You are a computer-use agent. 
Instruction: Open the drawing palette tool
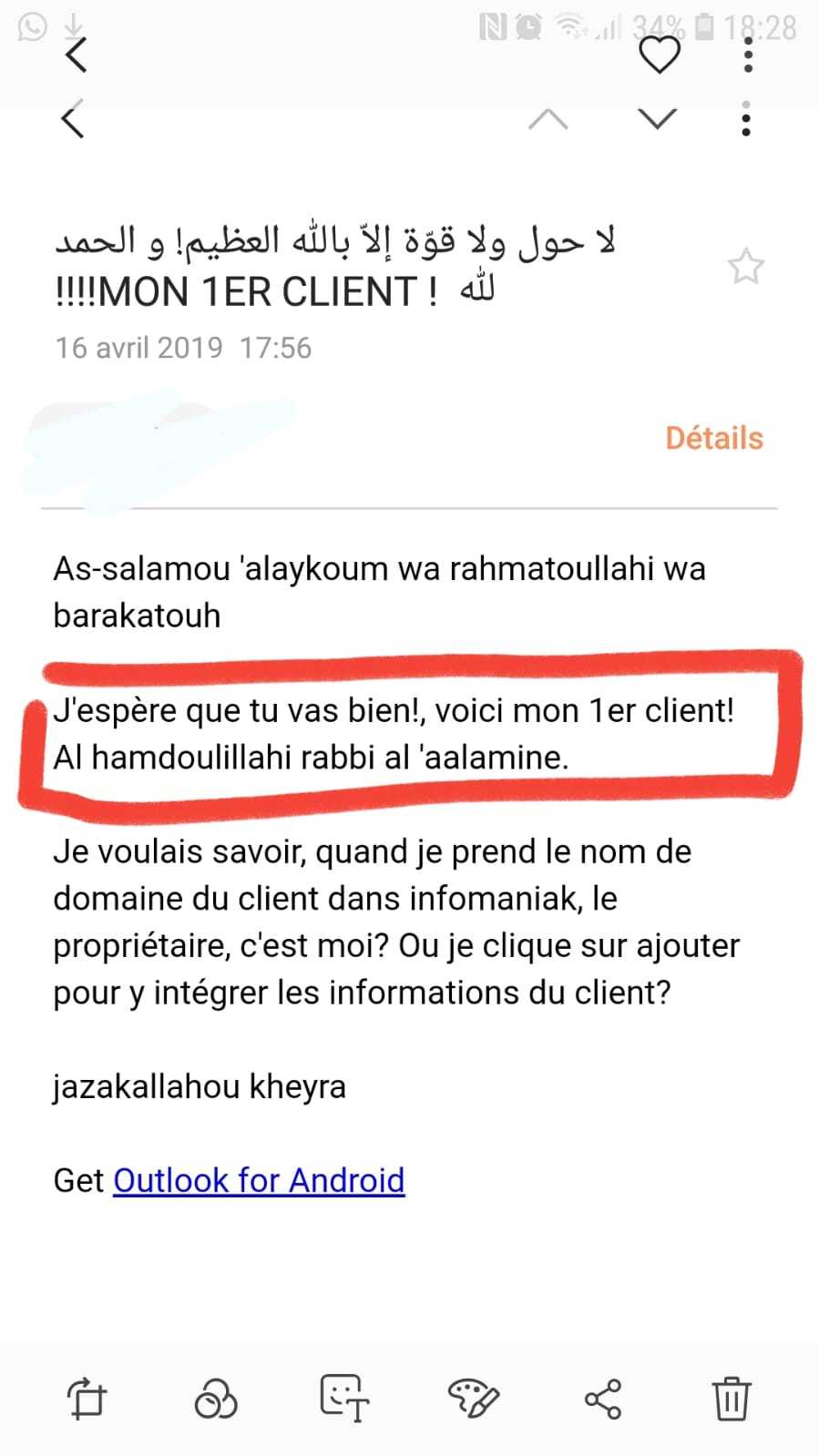click(473, 1398)
